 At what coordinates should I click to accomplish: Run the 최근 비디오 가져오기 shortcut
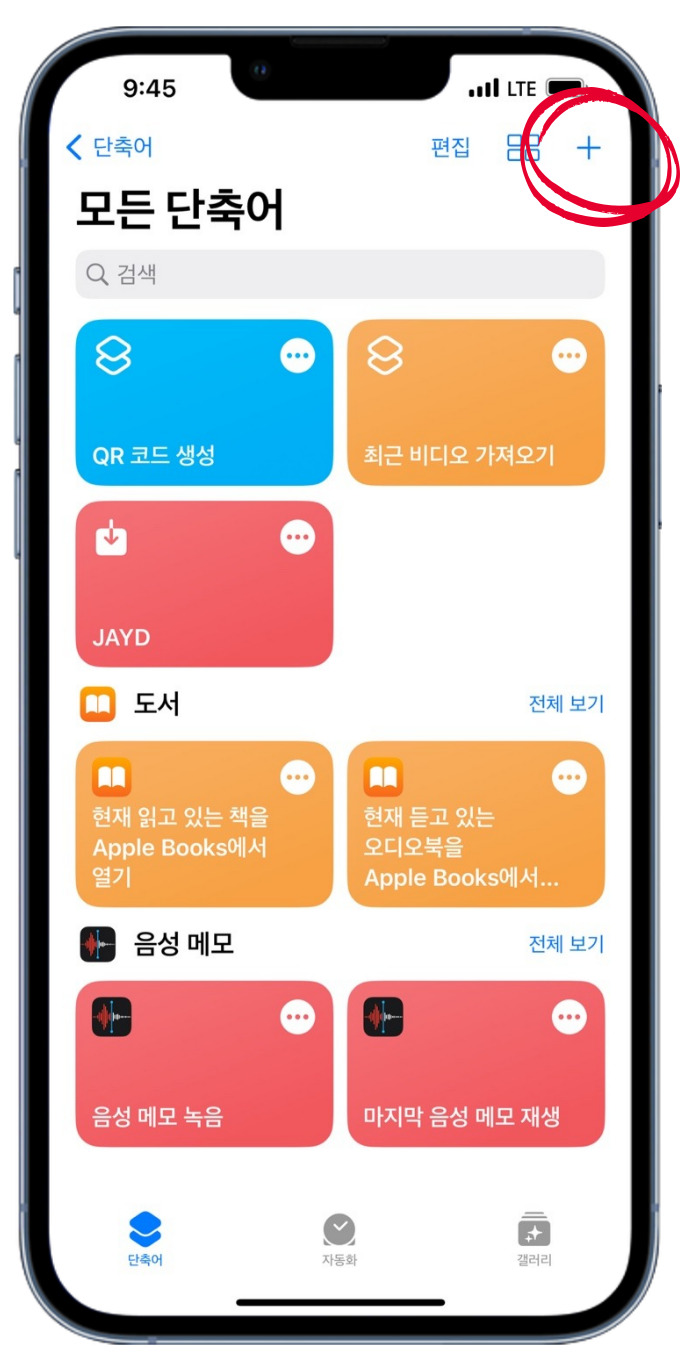(476, 402)
